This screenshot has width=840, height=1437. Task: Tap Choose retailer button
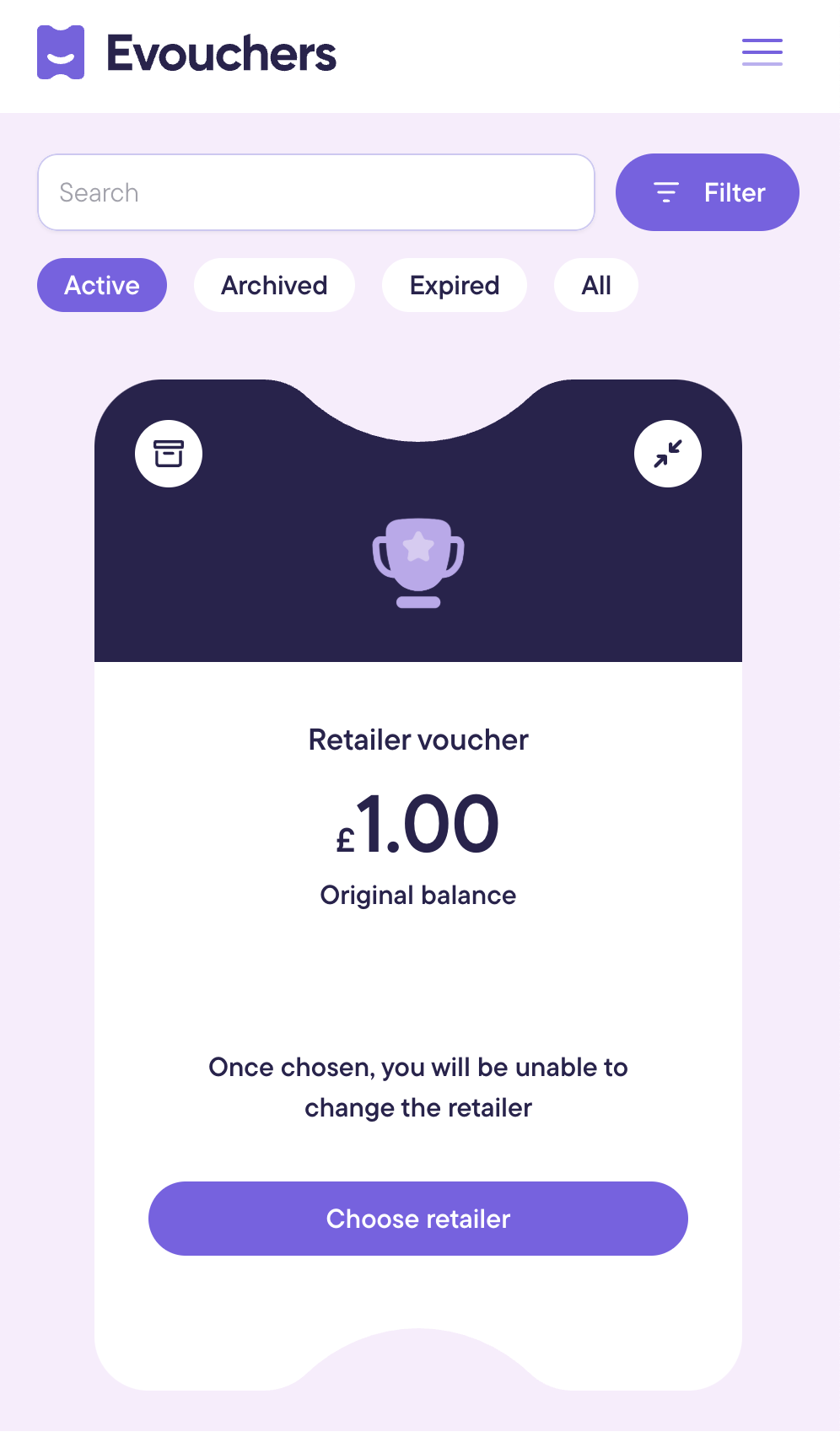[x=418, y=1219]
